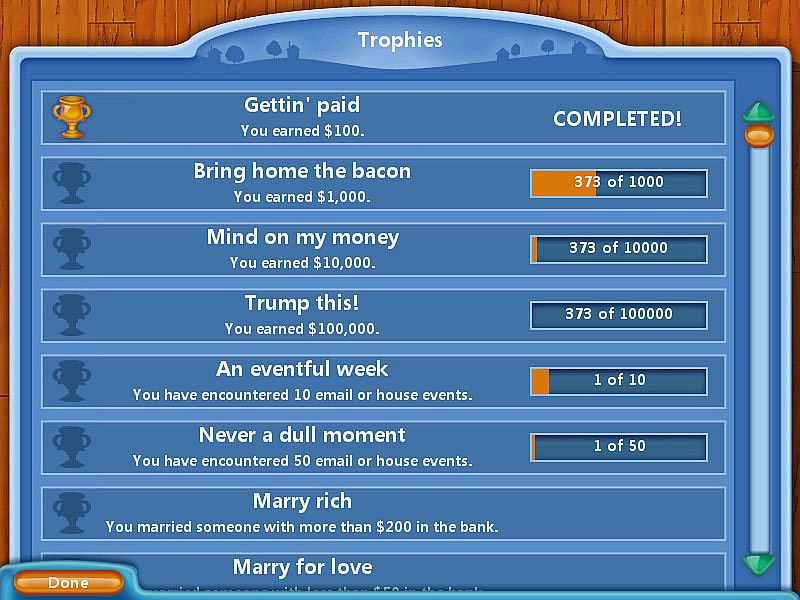Tap the scroll up arrow

pos(759,109)
